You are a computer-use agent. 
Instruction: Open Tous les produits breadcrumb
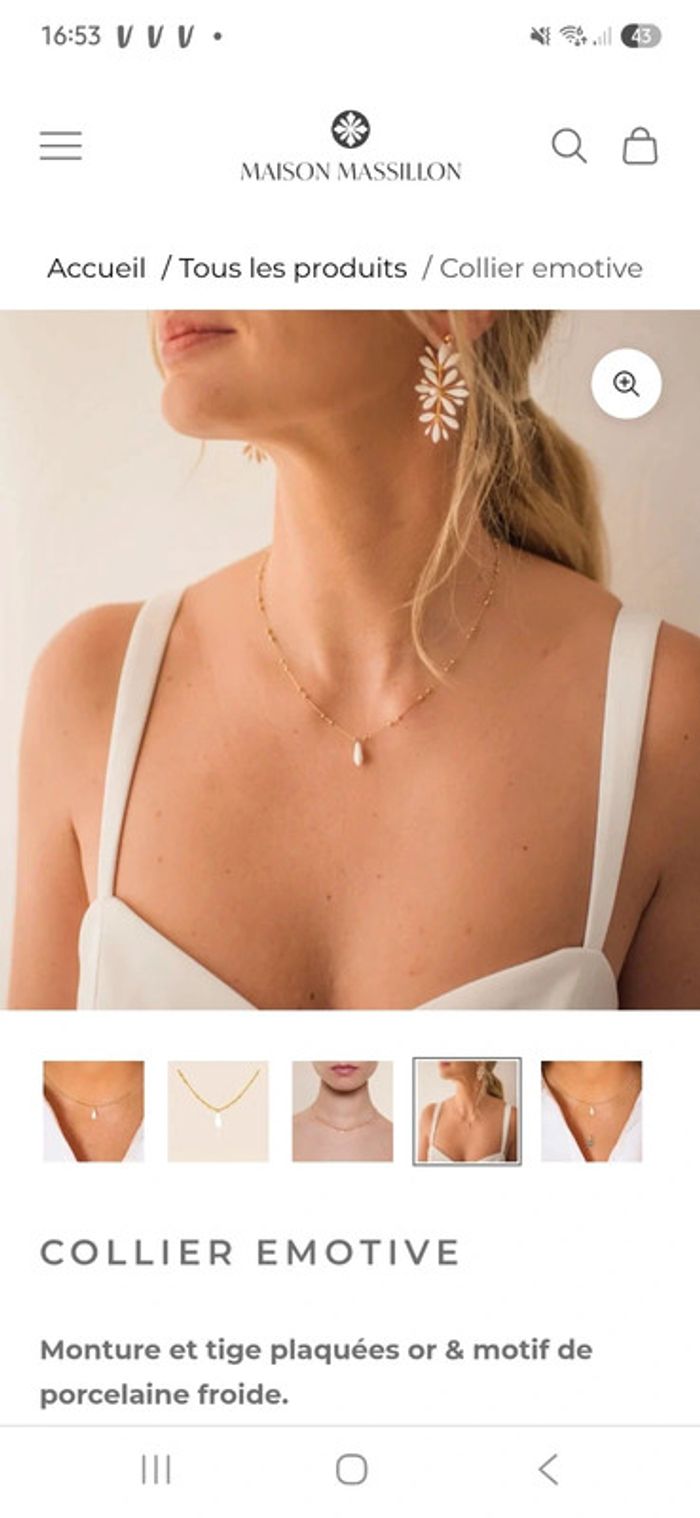(293, 268)
